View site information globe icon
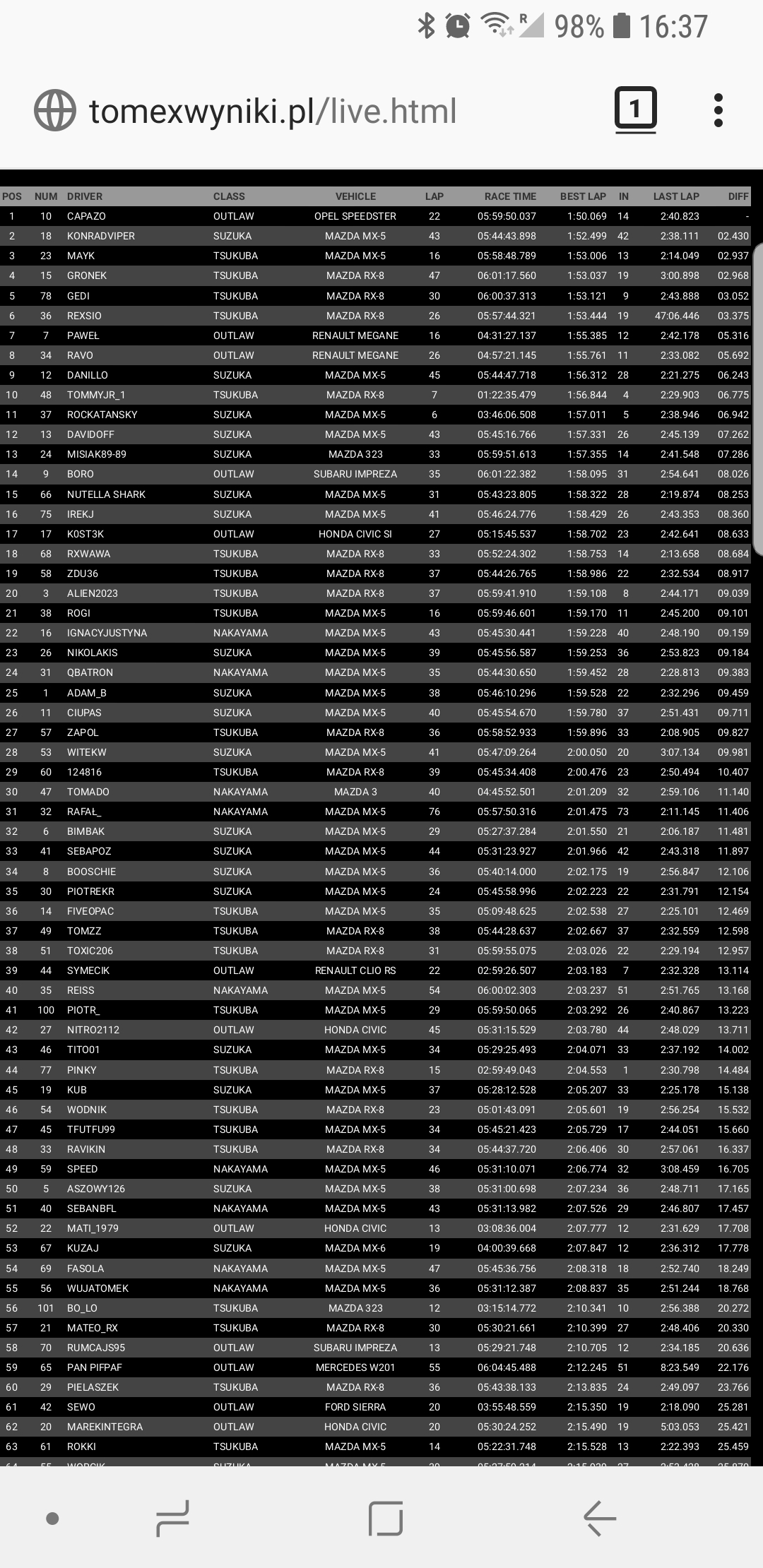The height and width of the screenshot is (1568, 763). 54,111
